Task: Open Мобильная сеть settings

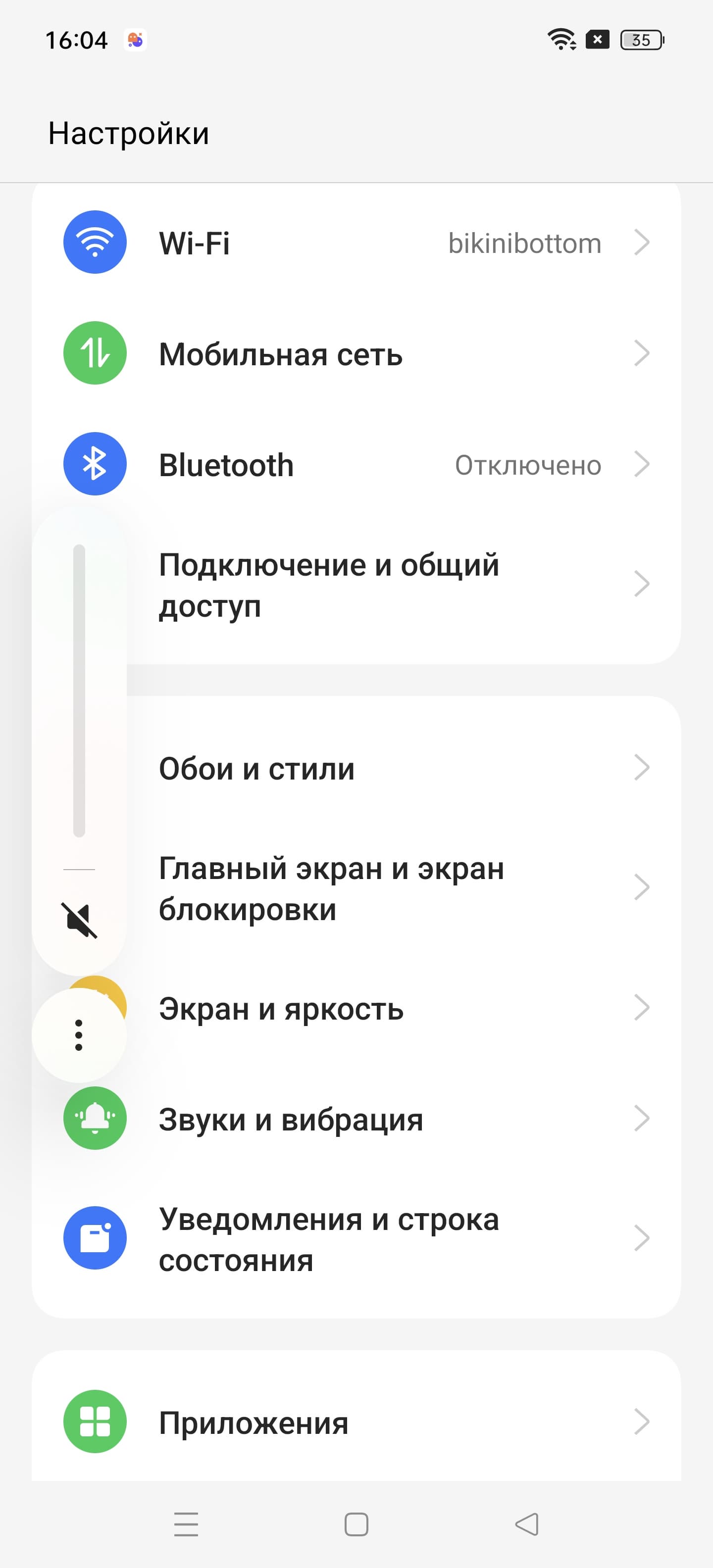Action: 356,354
